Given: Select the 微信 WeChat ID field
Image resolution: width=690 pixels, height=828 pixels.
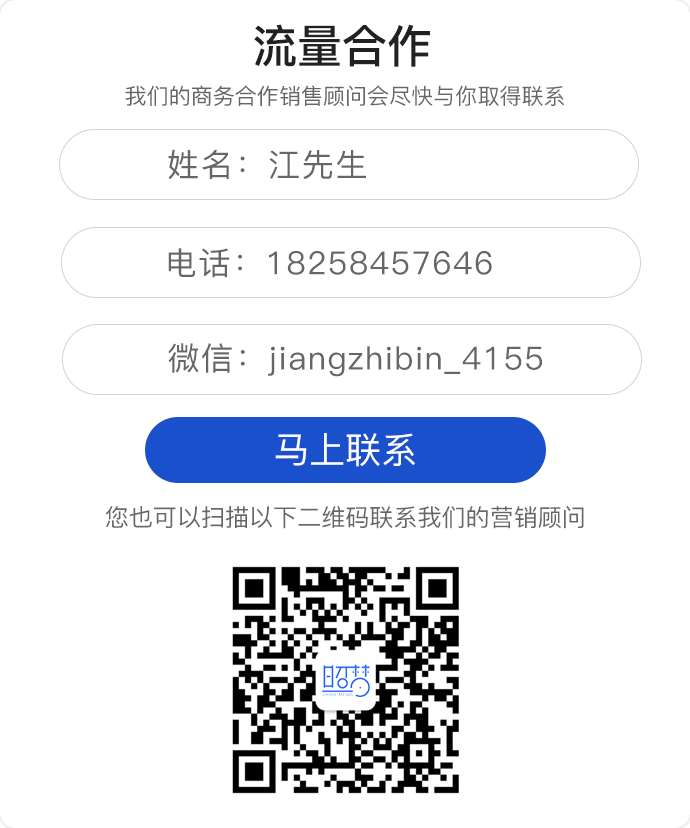Looking at the screenshot, I should click(x=351, y=359).
